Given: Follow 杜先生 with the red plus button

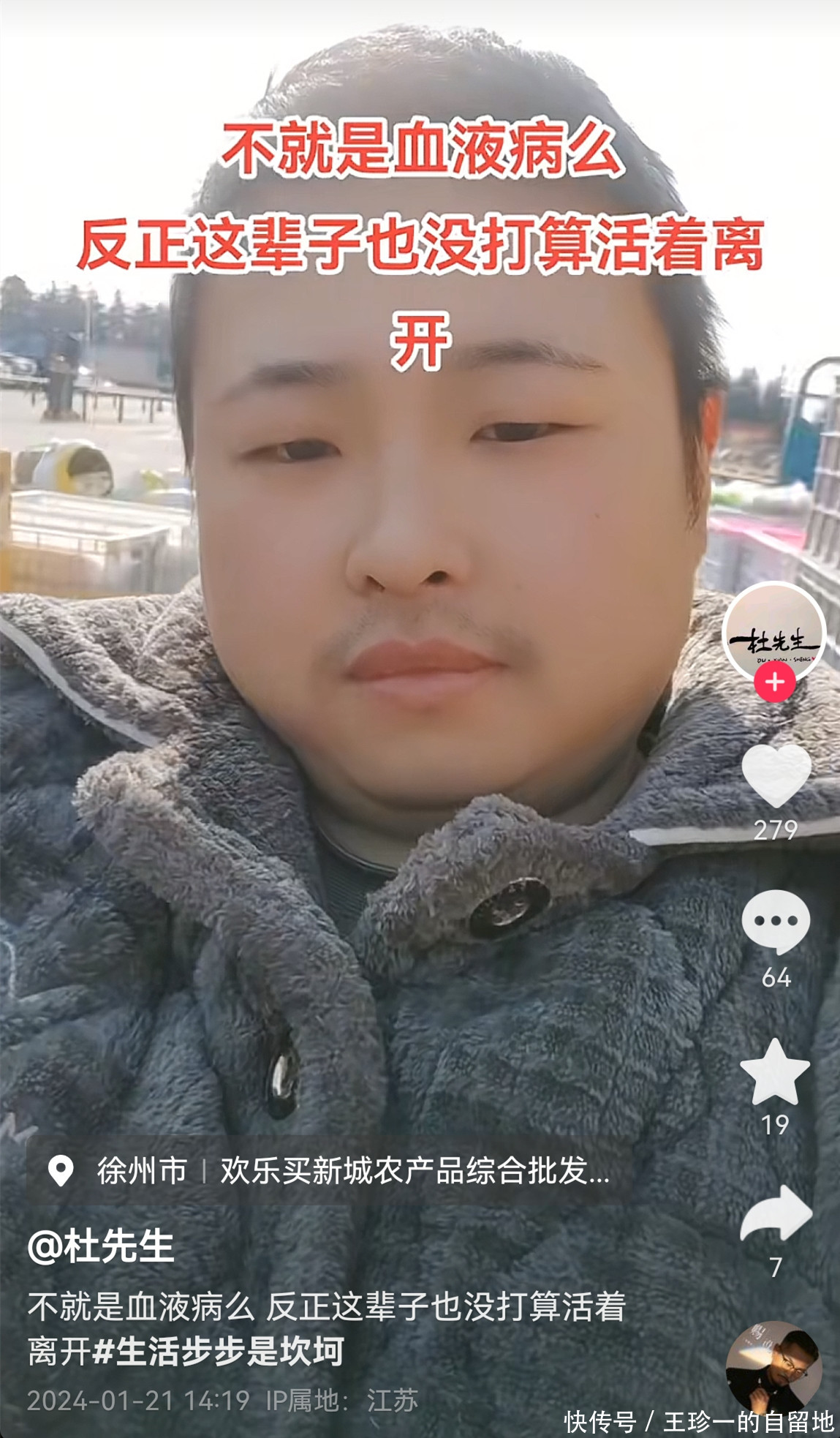Looking at the screenshot, I should 774,682.
